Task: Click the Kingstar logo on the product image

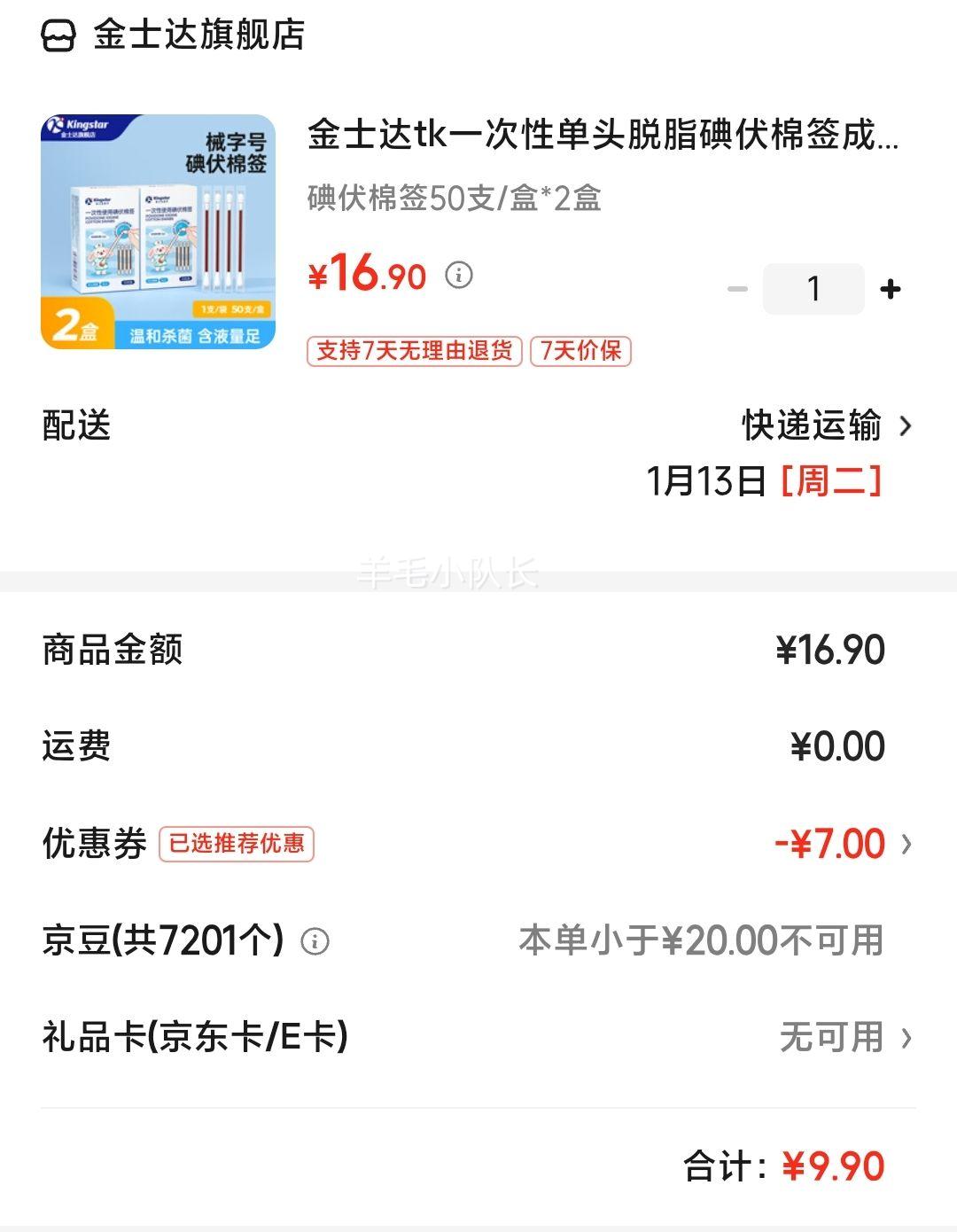Action: pyautogui.click(x=78, y=126)
